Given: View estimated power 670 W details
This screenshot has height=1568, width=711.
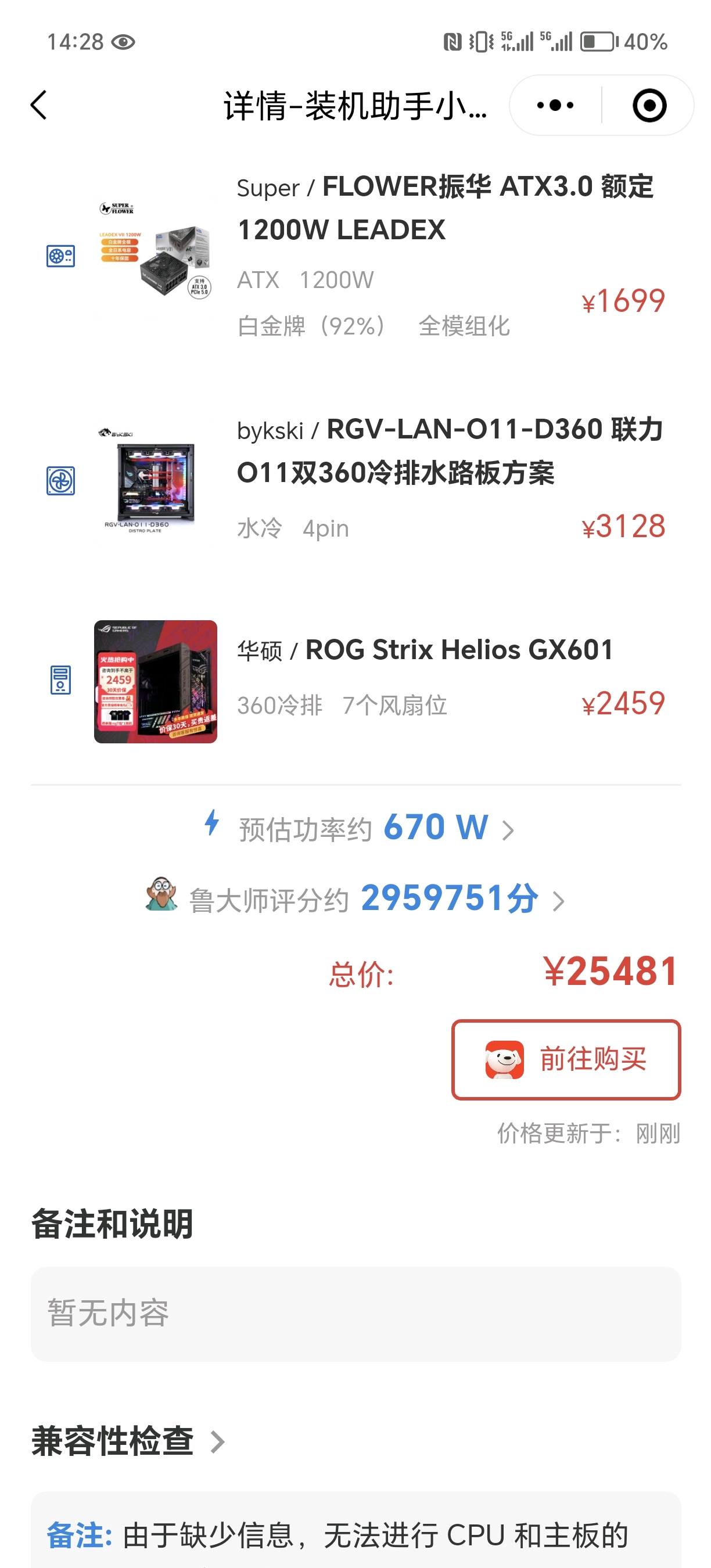Looking at the screenshot, I should point(359,827).
